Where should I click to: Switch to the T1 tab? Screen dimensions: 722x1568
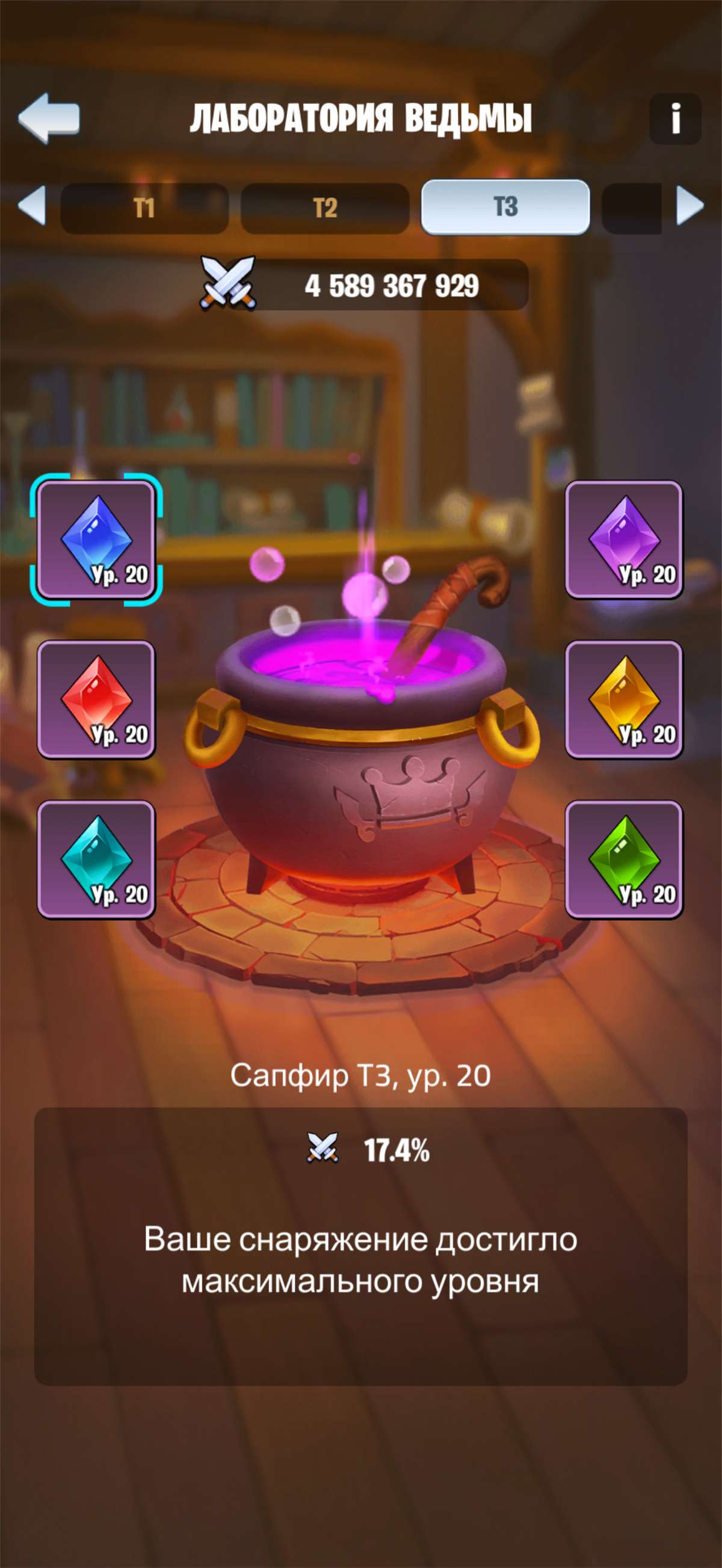coord(144,208)
